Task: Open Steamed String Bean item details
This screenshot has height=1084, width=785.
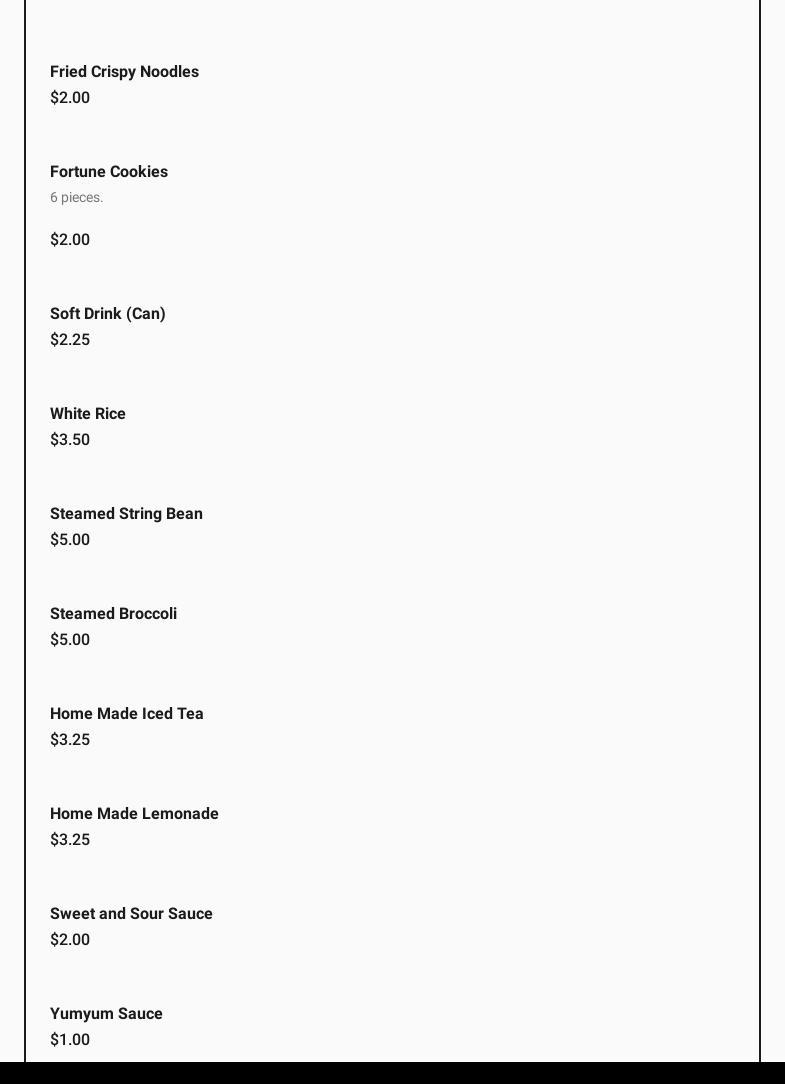Action: (x=126, y=514)
